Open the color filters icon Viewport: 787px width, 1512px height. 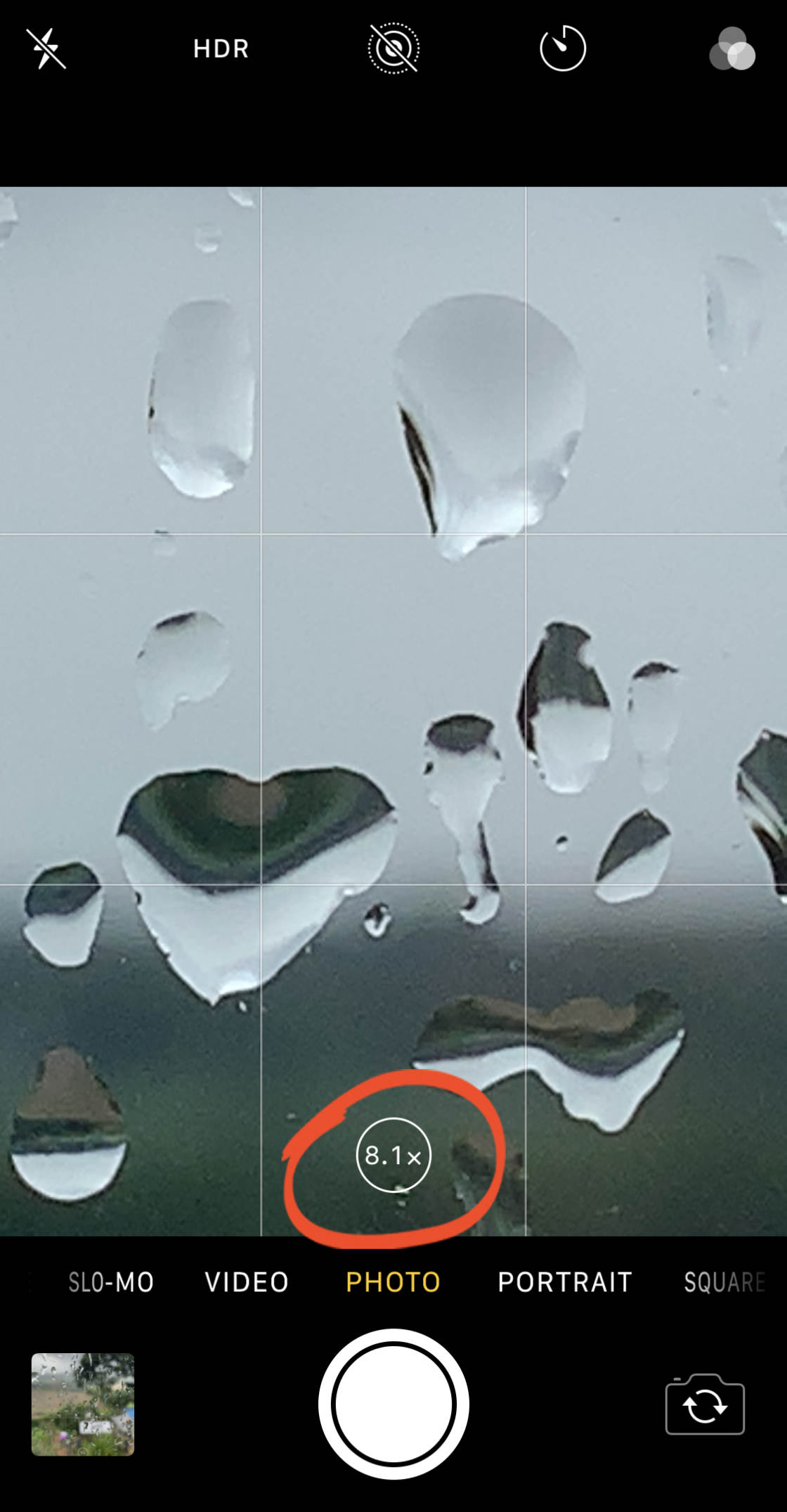[x=732, y=49]
